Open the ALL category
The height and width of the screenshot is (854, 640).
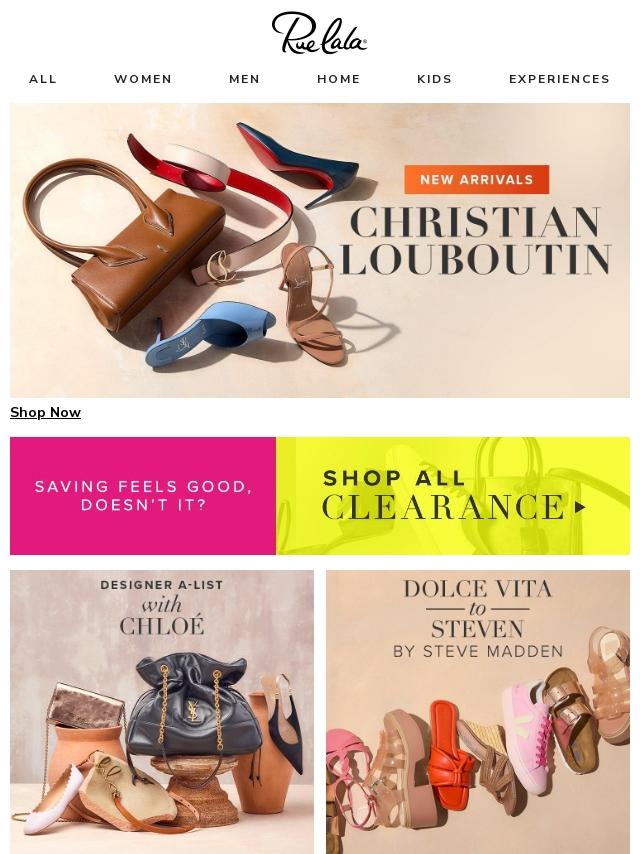click(43, 79)
